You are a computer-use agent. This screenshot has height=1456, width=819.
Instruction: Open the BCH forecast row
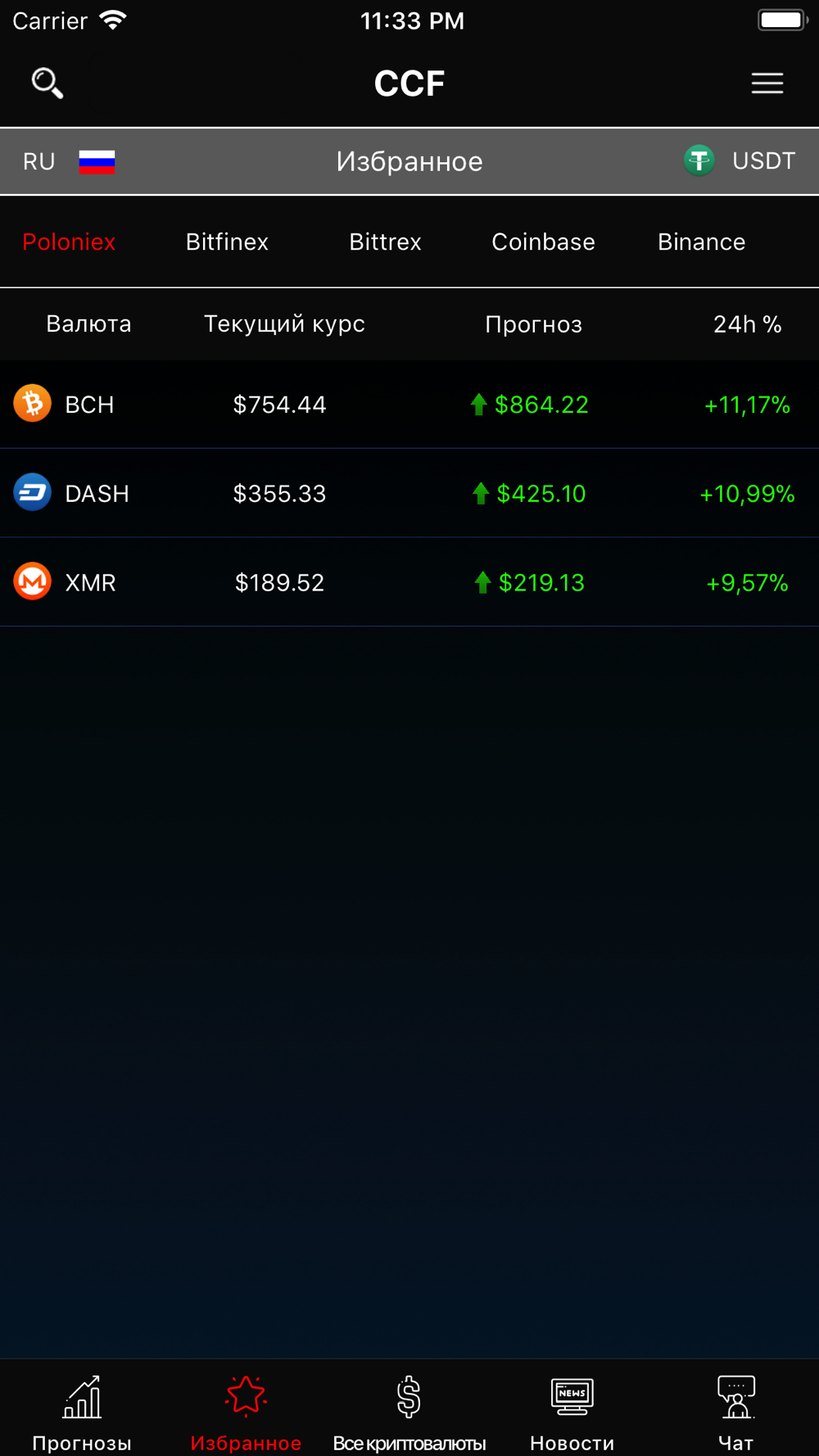coord(409,405)
